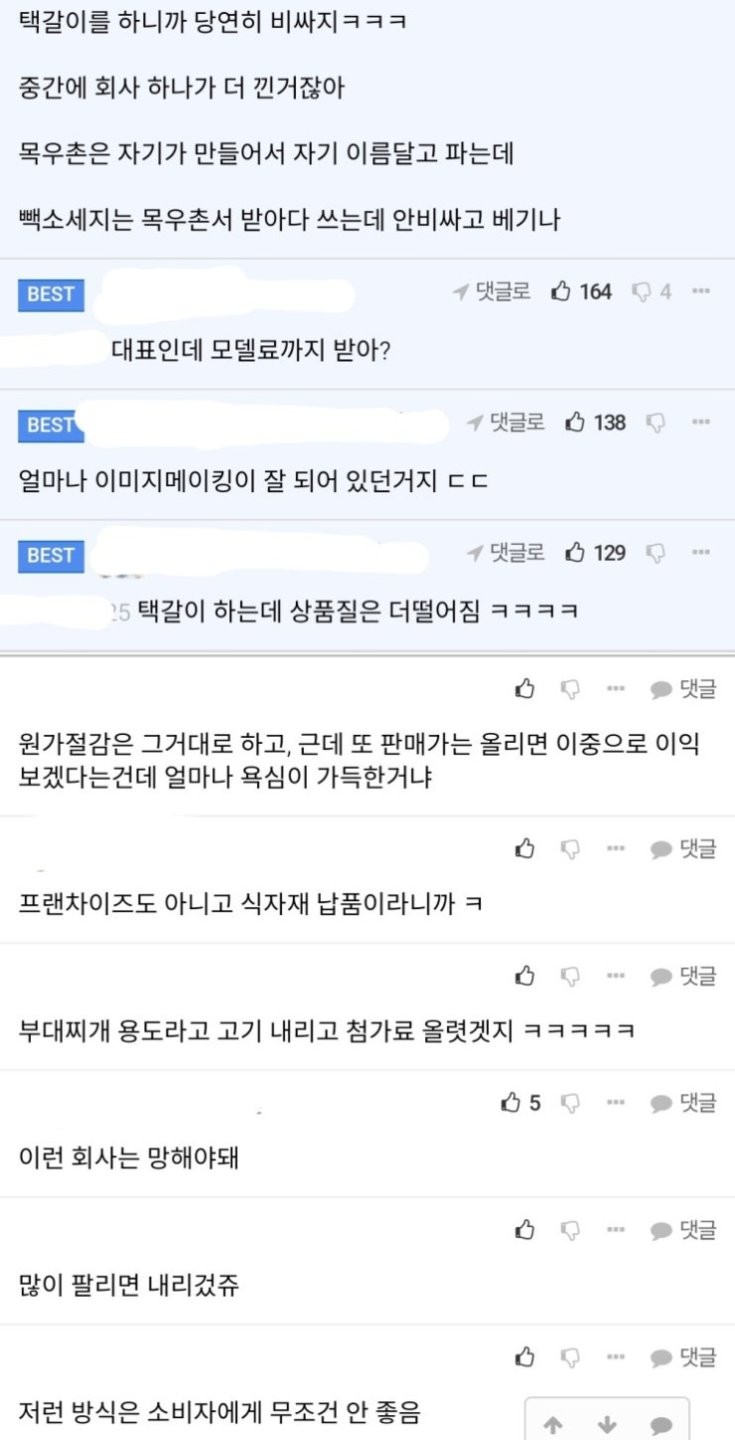
Task: Tap the floating up arrow button
Action: [551, 1425]
